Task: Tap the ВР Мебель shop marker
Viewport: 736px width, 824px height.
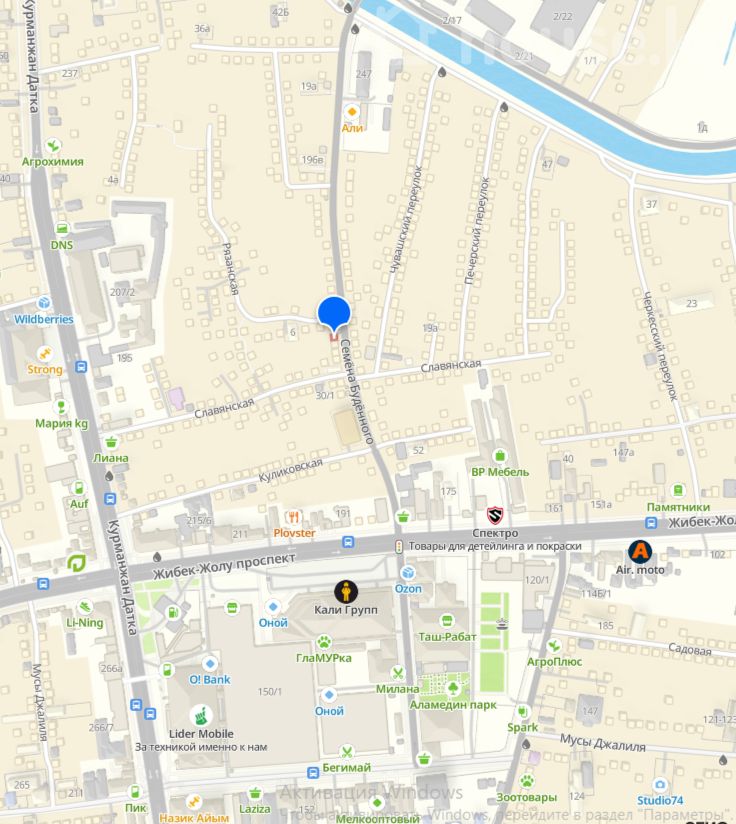Action: coord(500,455)
